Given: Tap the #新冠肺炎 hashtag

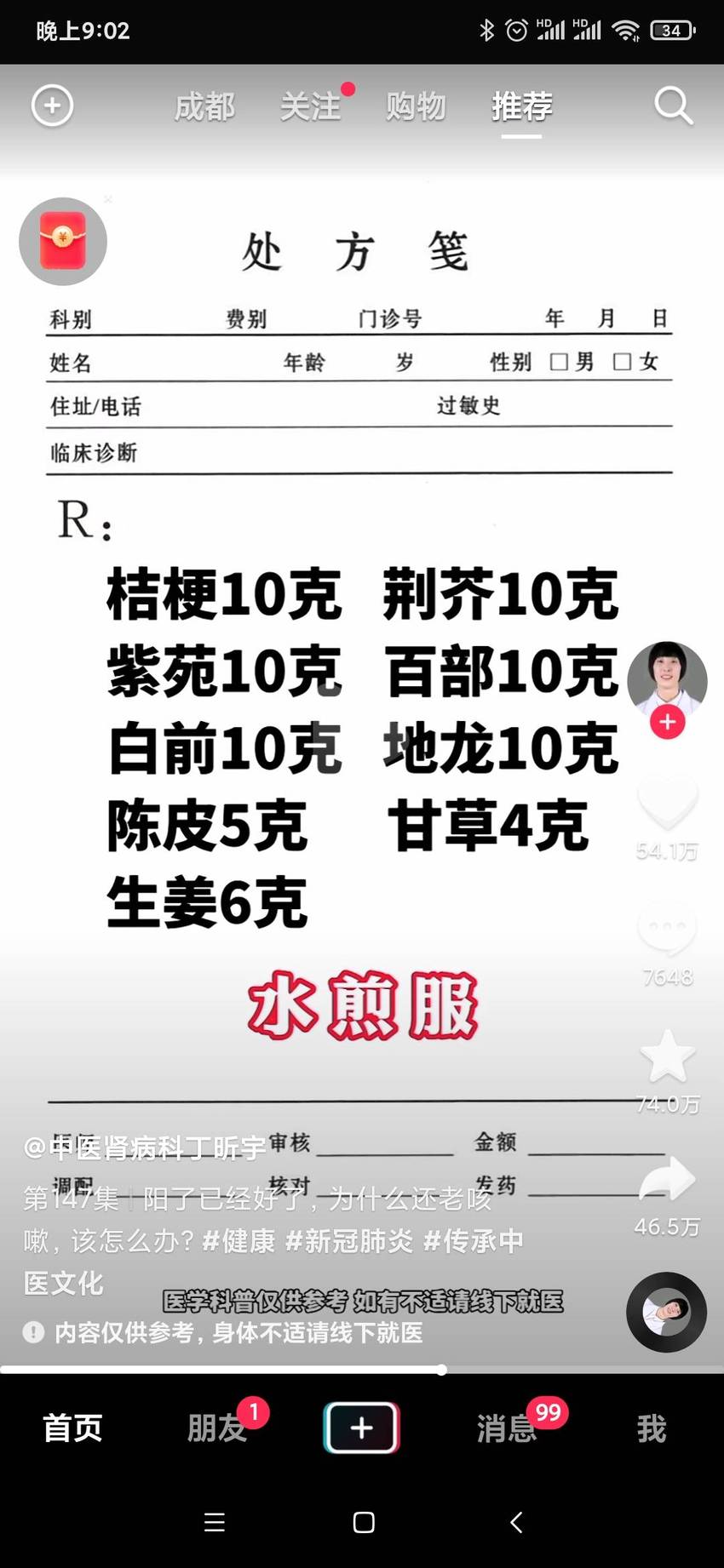Looking at the screenshot, I should [348, 1241].
